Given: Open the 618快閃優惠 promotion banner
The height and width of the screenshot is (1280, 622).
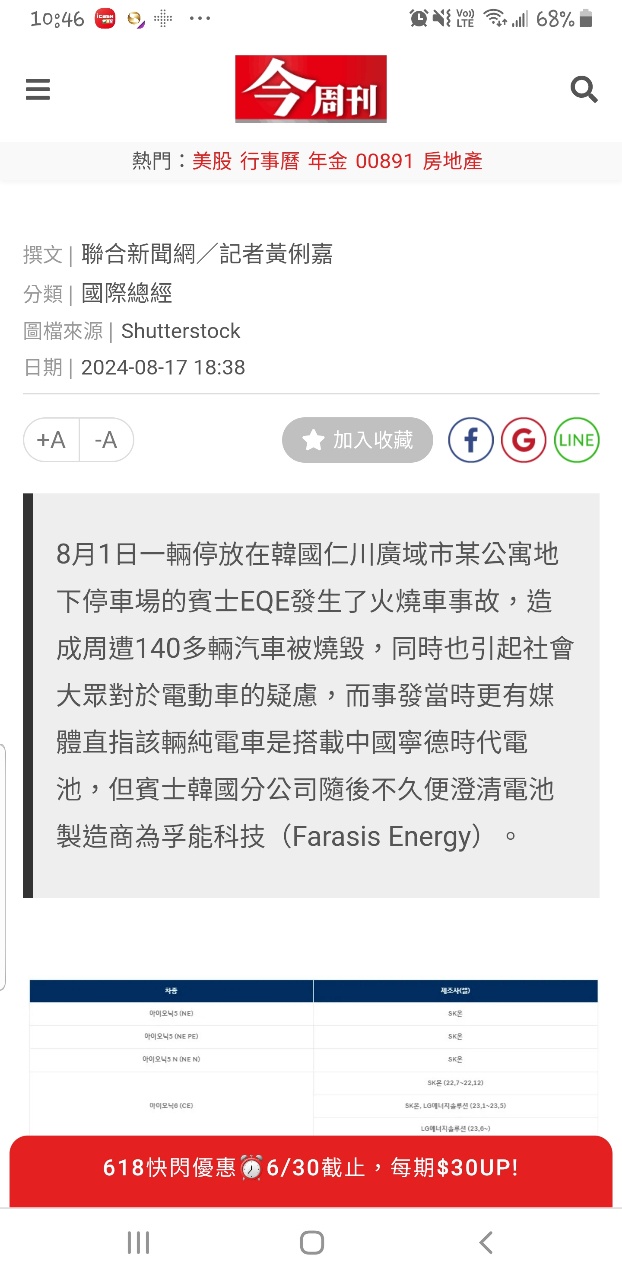Looking at the screenshot, I should [x=311, y=1168].
